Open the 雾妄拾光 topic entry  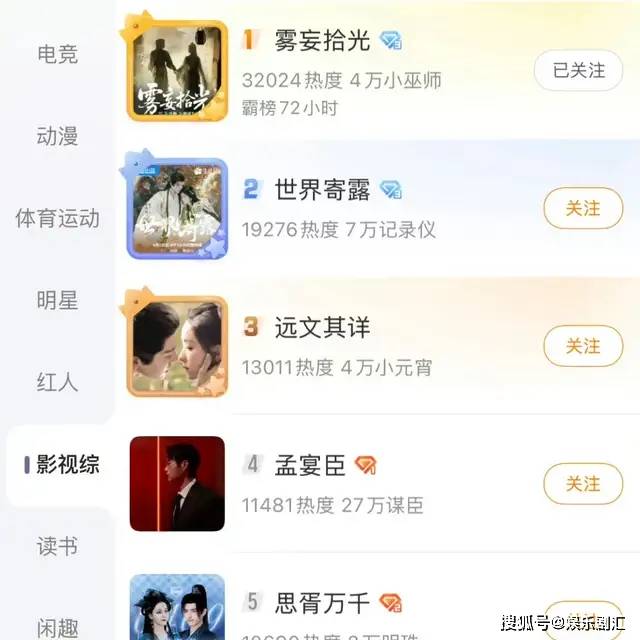(x=307, y=41)
